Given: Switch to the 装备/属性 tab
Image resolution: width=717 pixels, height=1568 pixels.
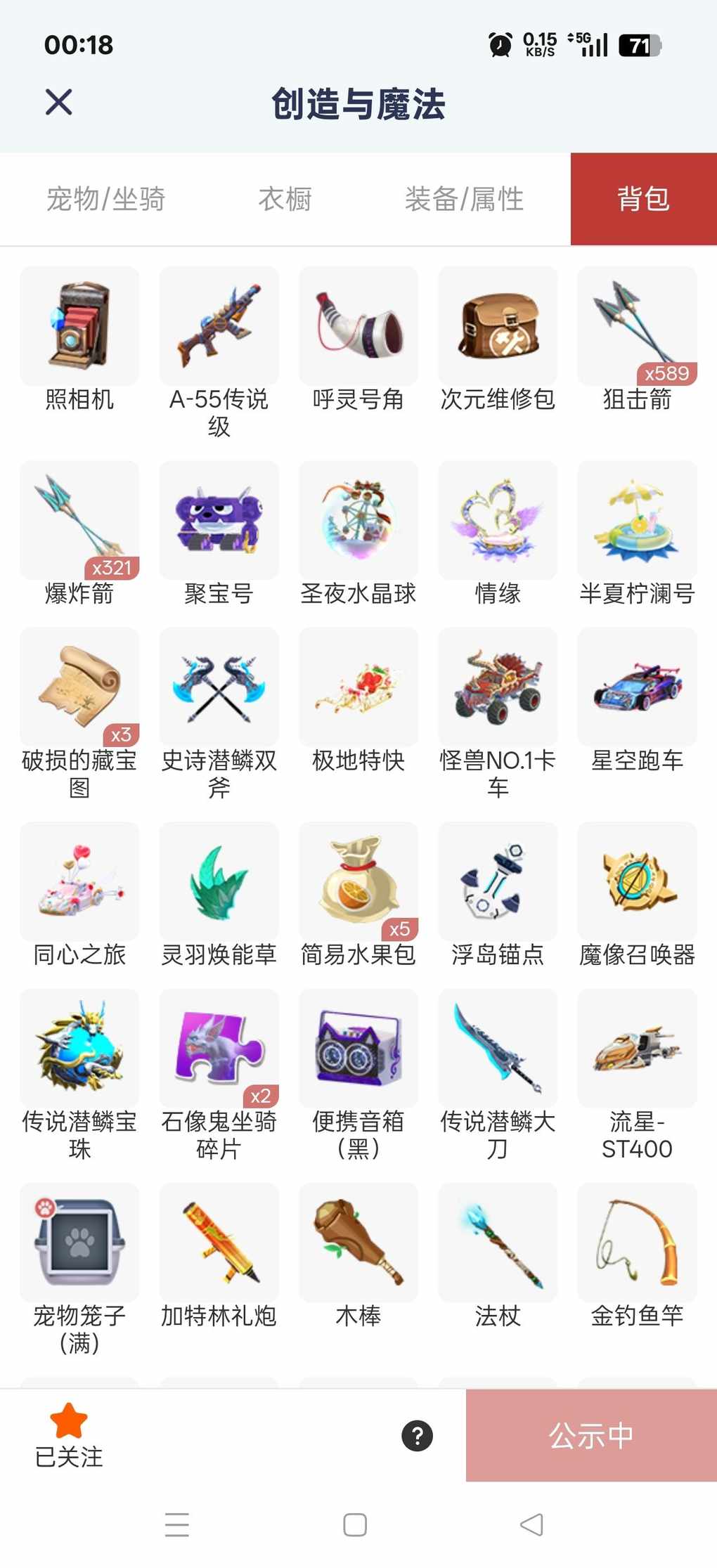Looking at the screenshot, I should point(464,199).
